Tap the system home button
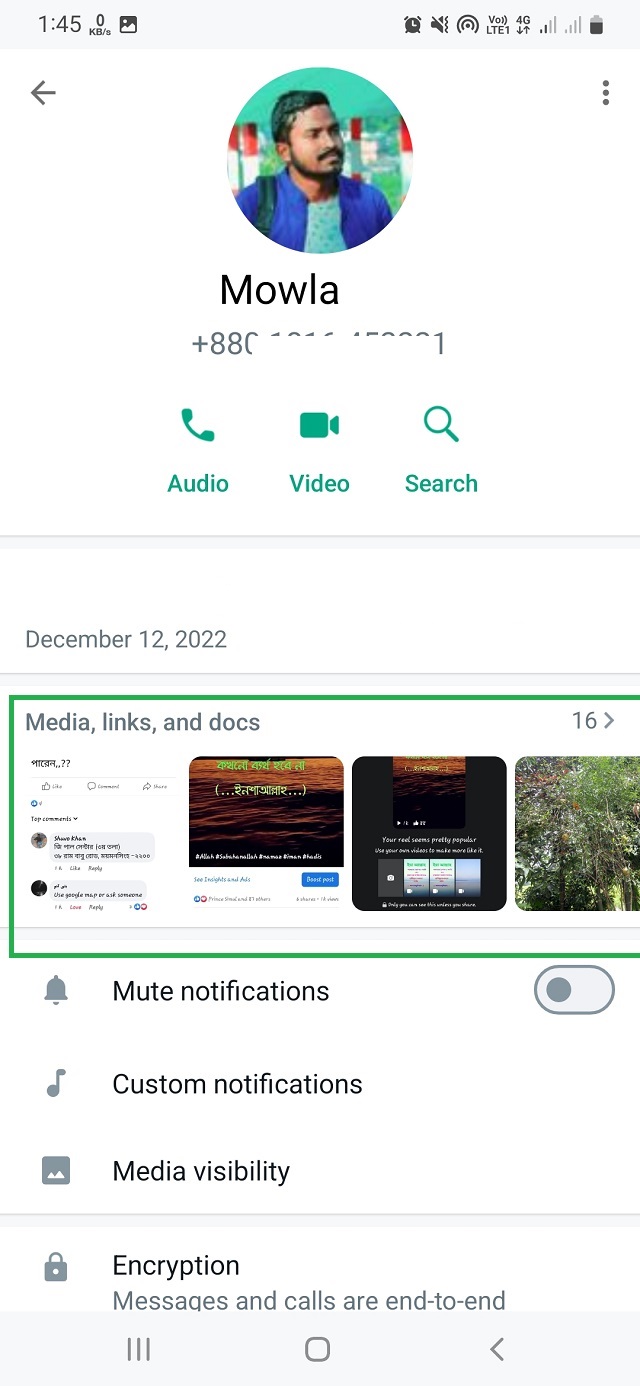The image size is (640, 1386). 317,1349
